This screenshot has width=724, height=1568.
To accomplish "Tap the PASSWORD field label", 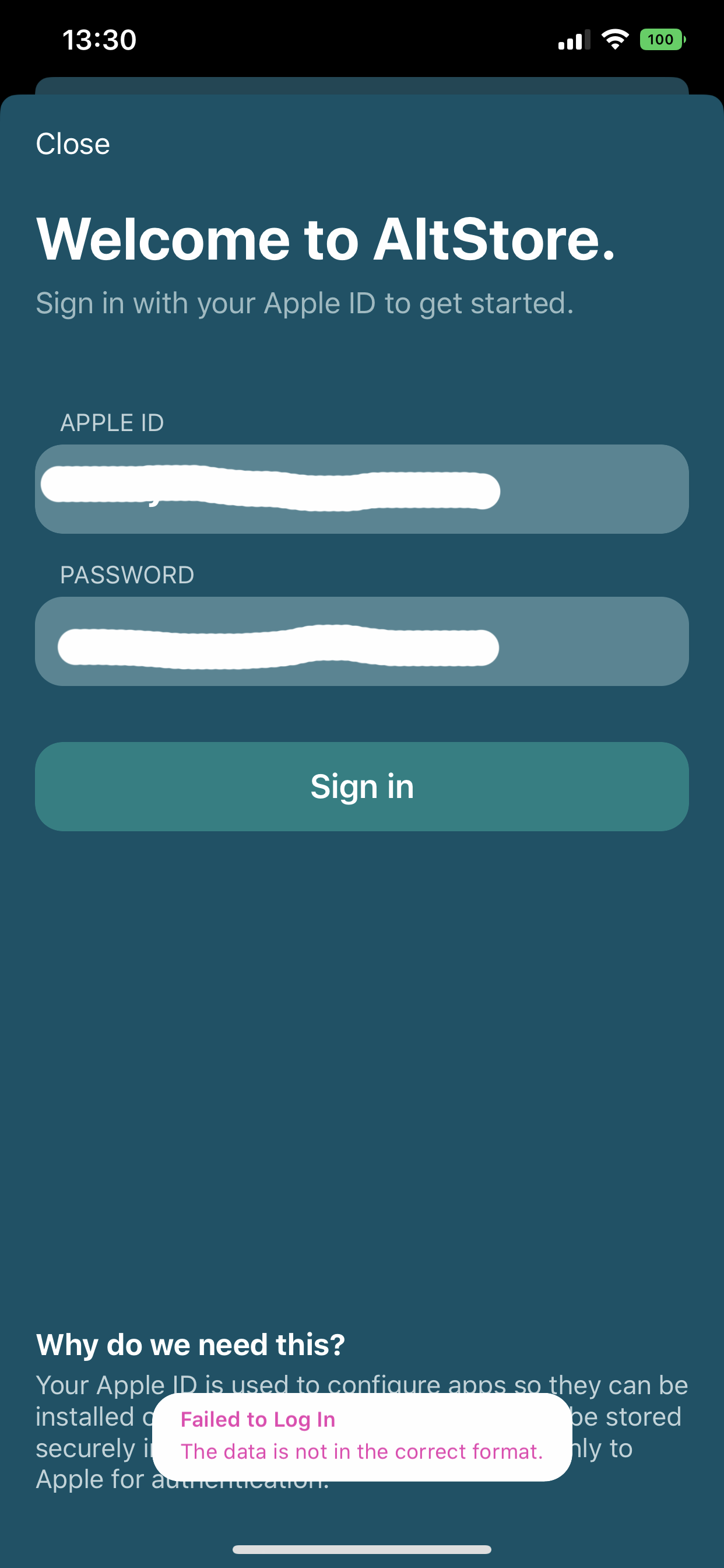I will (x=126, y=574).
